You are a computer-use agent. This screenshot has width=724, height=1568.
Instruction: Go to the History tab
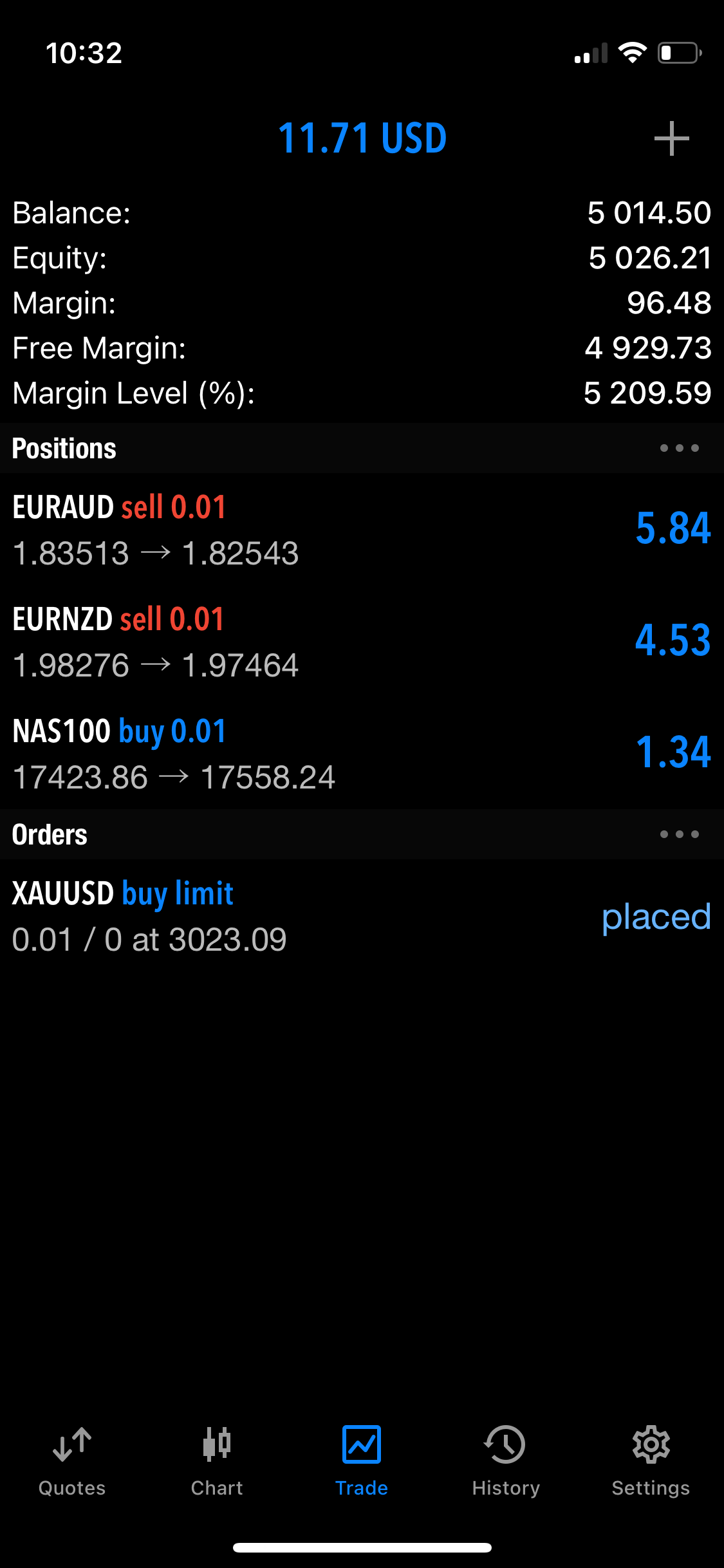tap(506, 1461)
